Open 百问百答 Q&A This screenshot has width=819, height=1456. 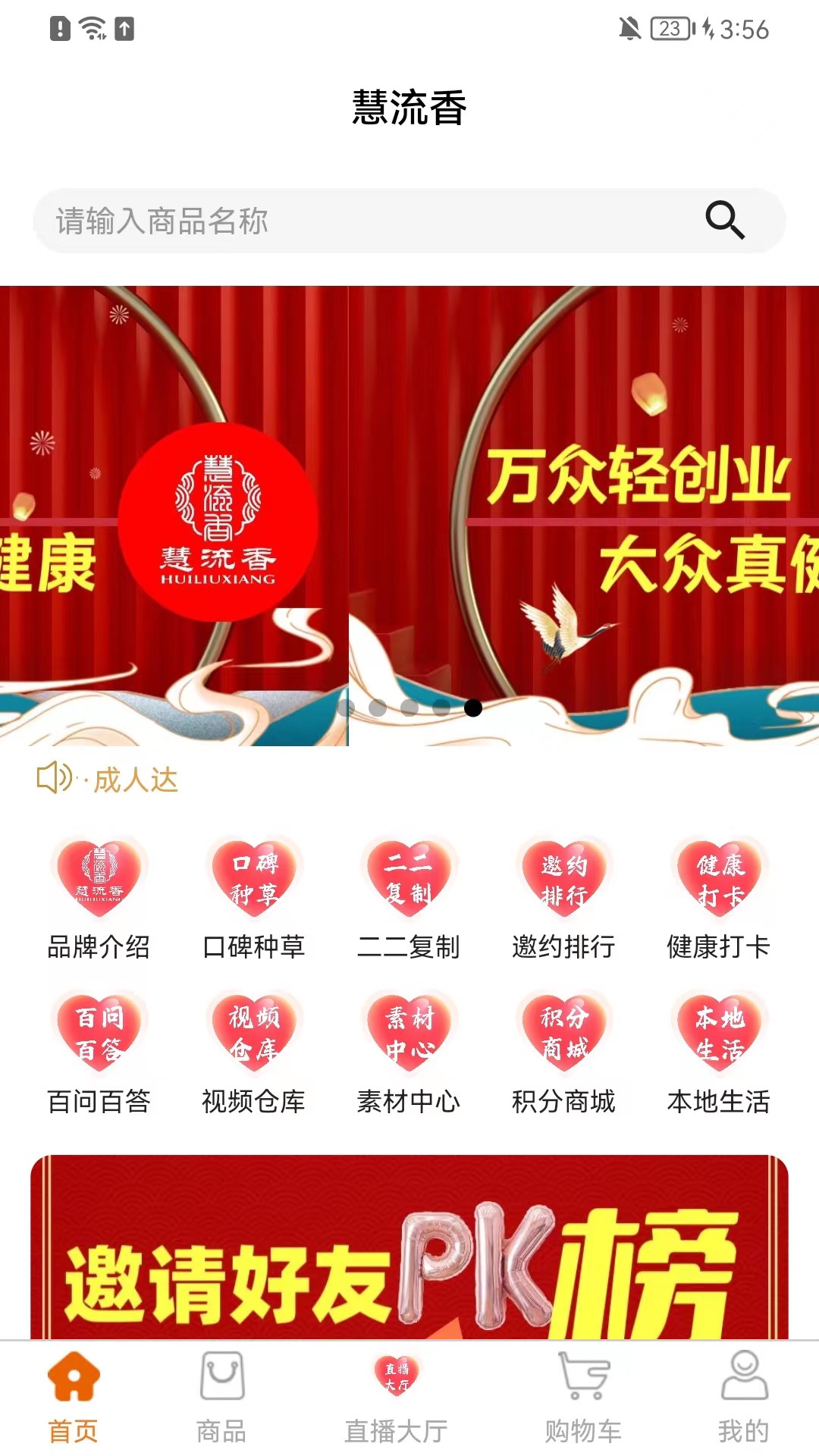[x=99, y=1053]
